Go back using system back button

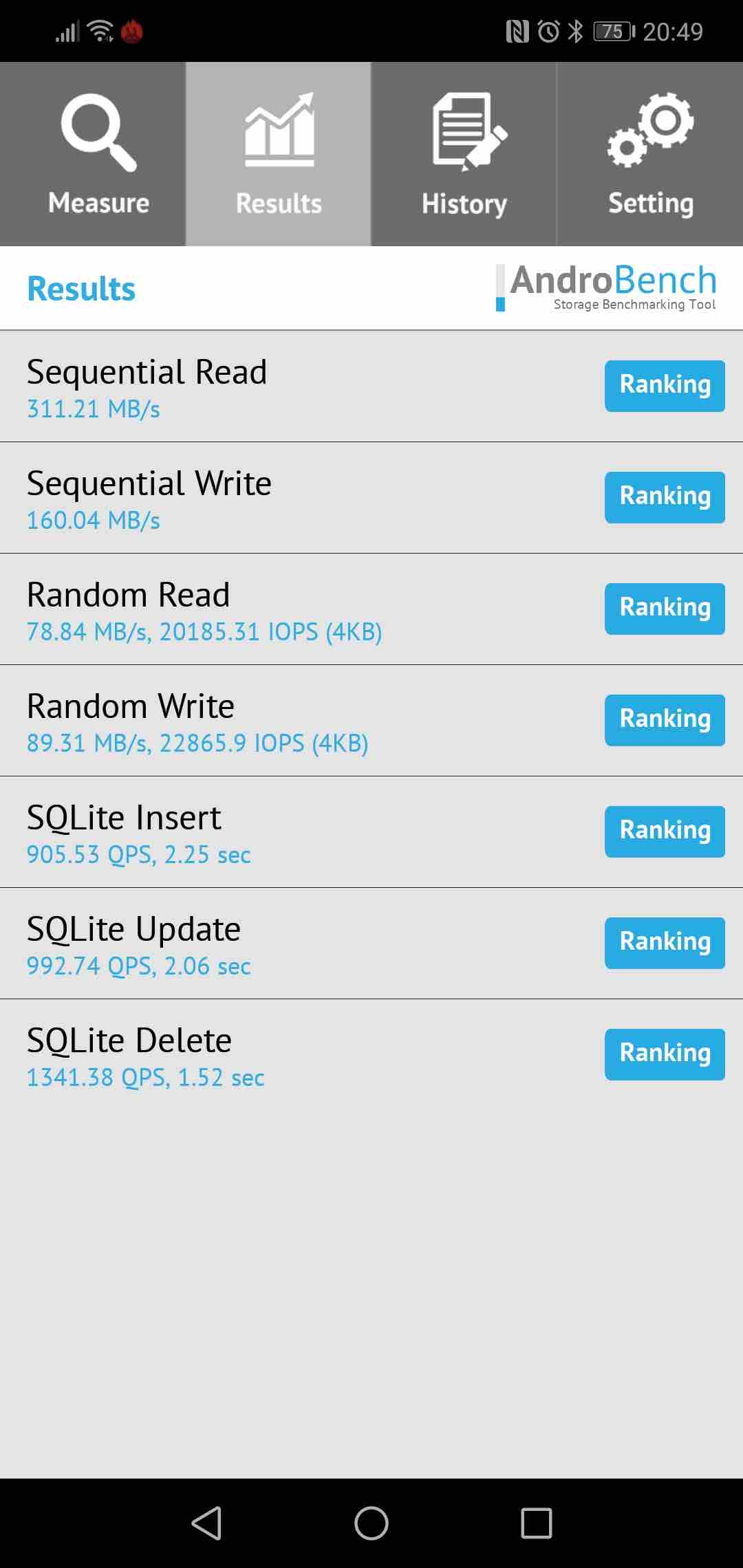coord(206,1523)
